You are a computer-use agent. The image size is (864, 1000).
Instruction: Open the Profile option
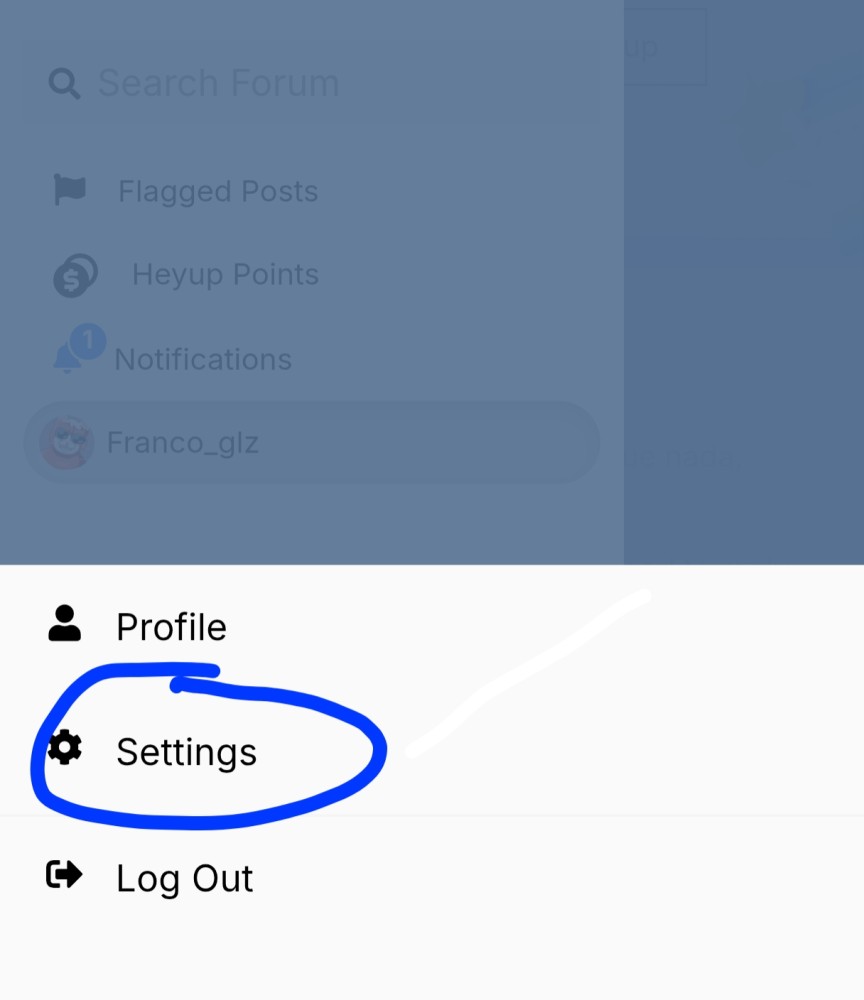click(x=171, y=627)
